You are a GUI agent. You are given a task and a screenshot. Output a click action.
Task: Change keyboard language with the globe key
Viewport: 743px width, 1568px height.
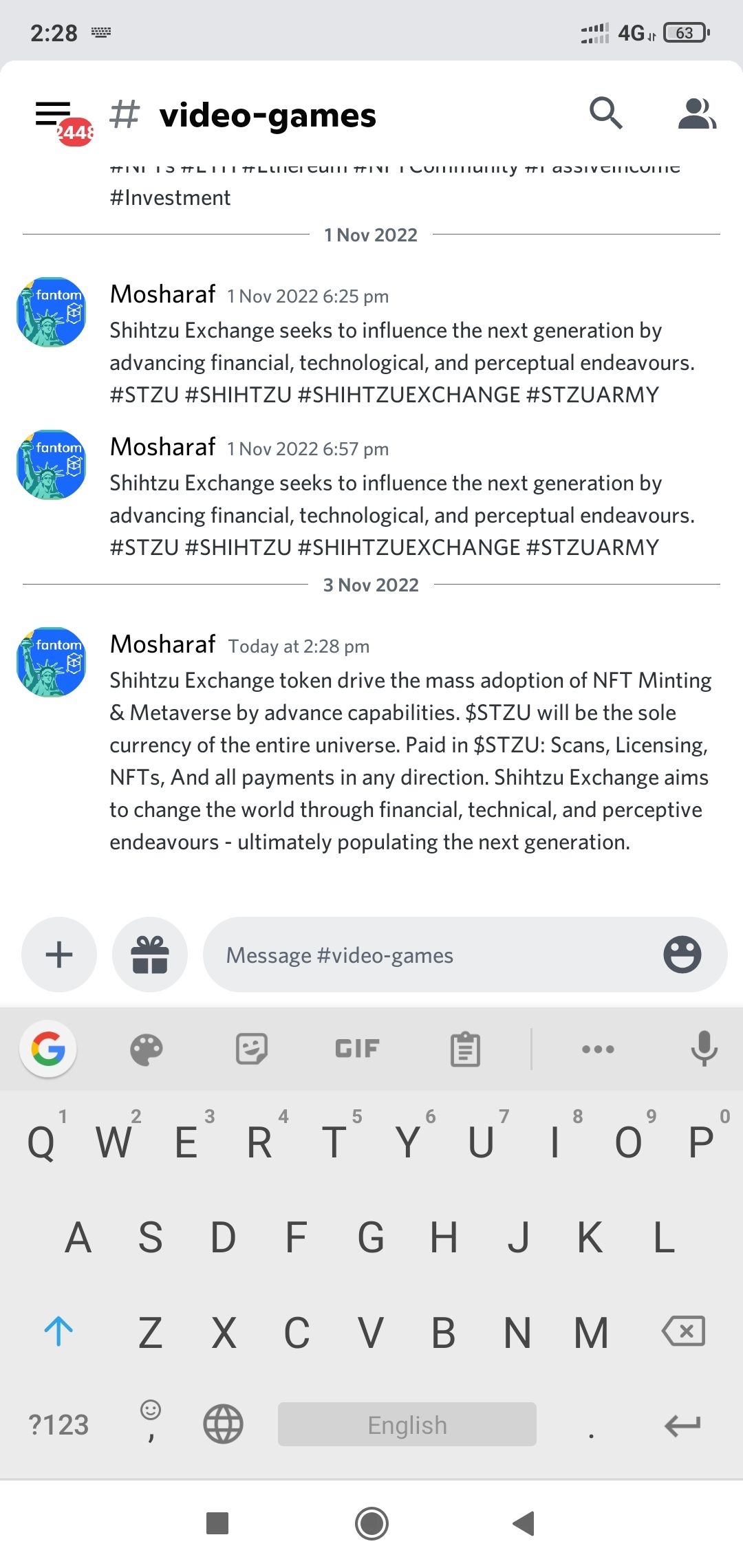point(224,1424)
